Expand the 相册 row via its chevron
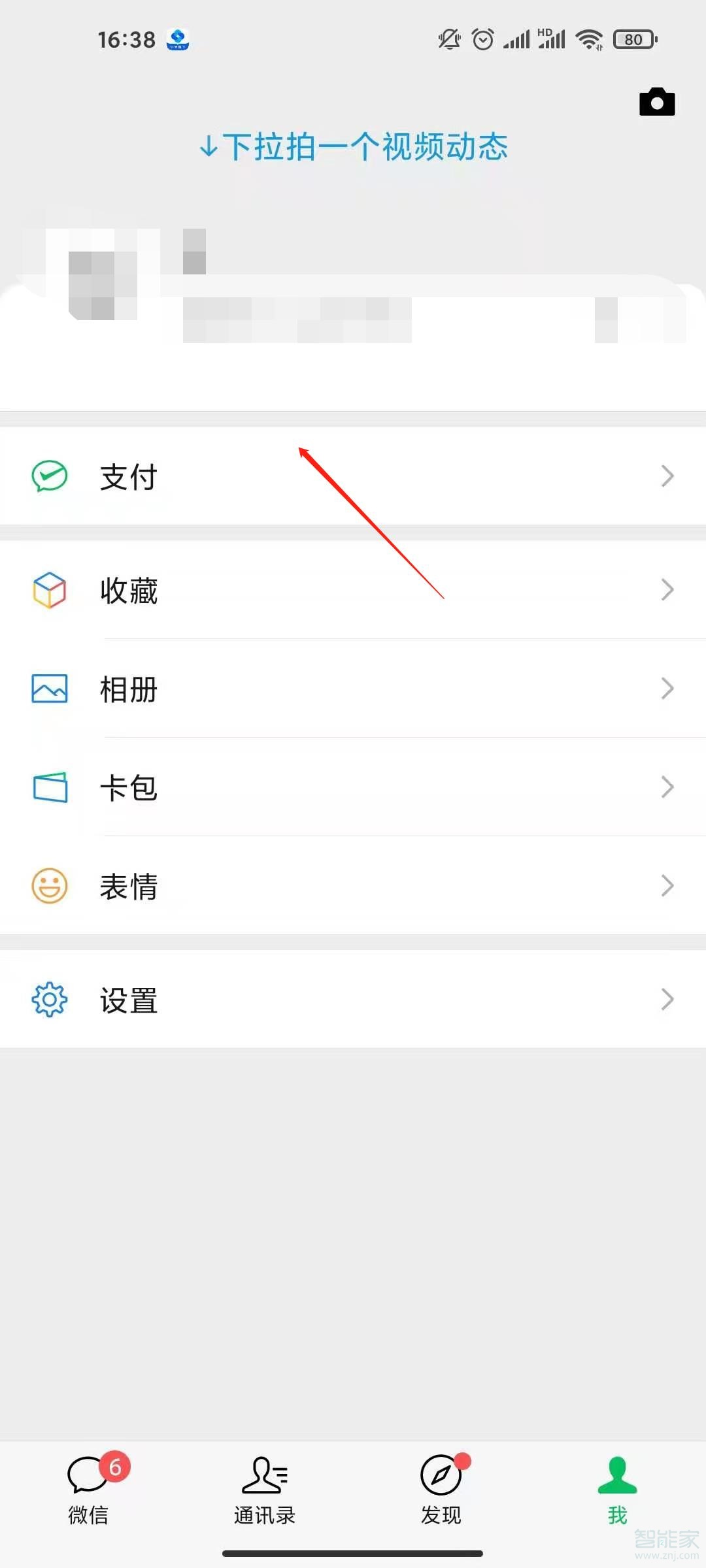 click(x=665, y=688)
